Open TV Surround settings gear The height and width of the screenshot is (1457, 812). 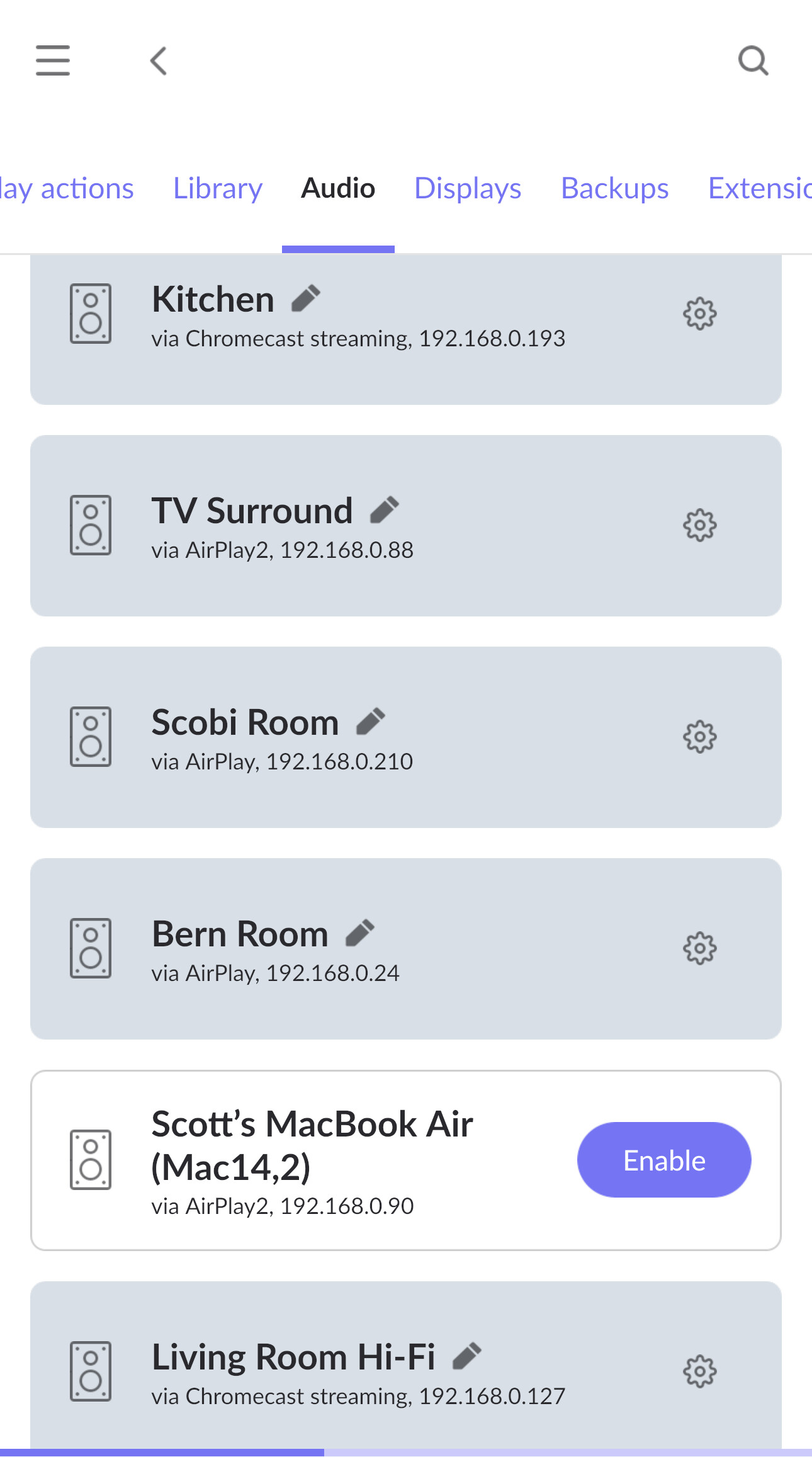click(x=700, y=525)
